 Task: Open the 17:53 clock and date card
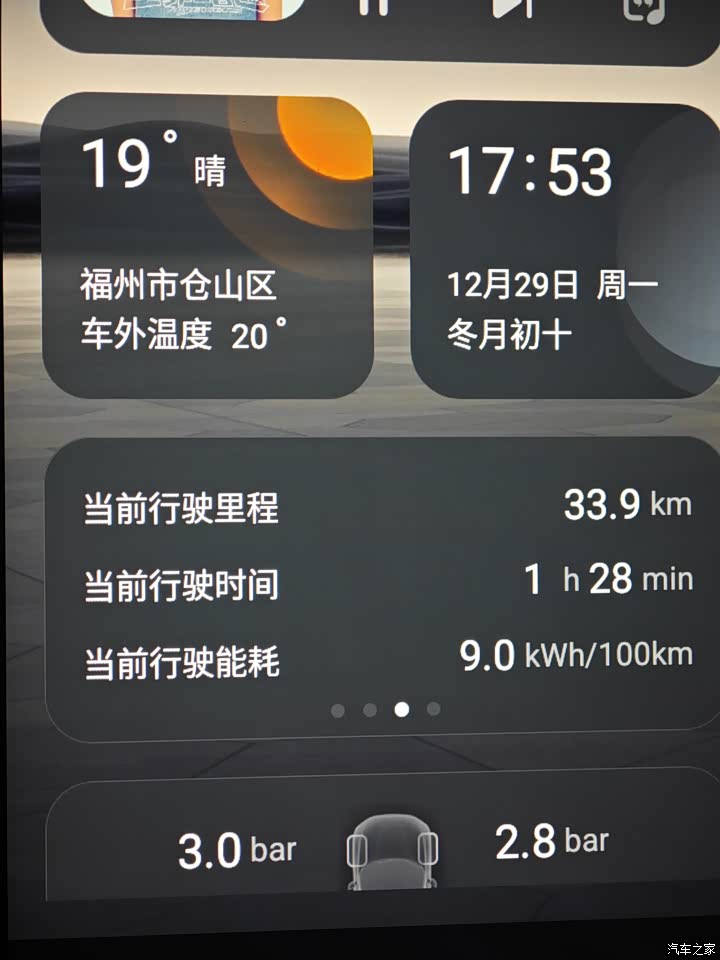coord(565,247)
